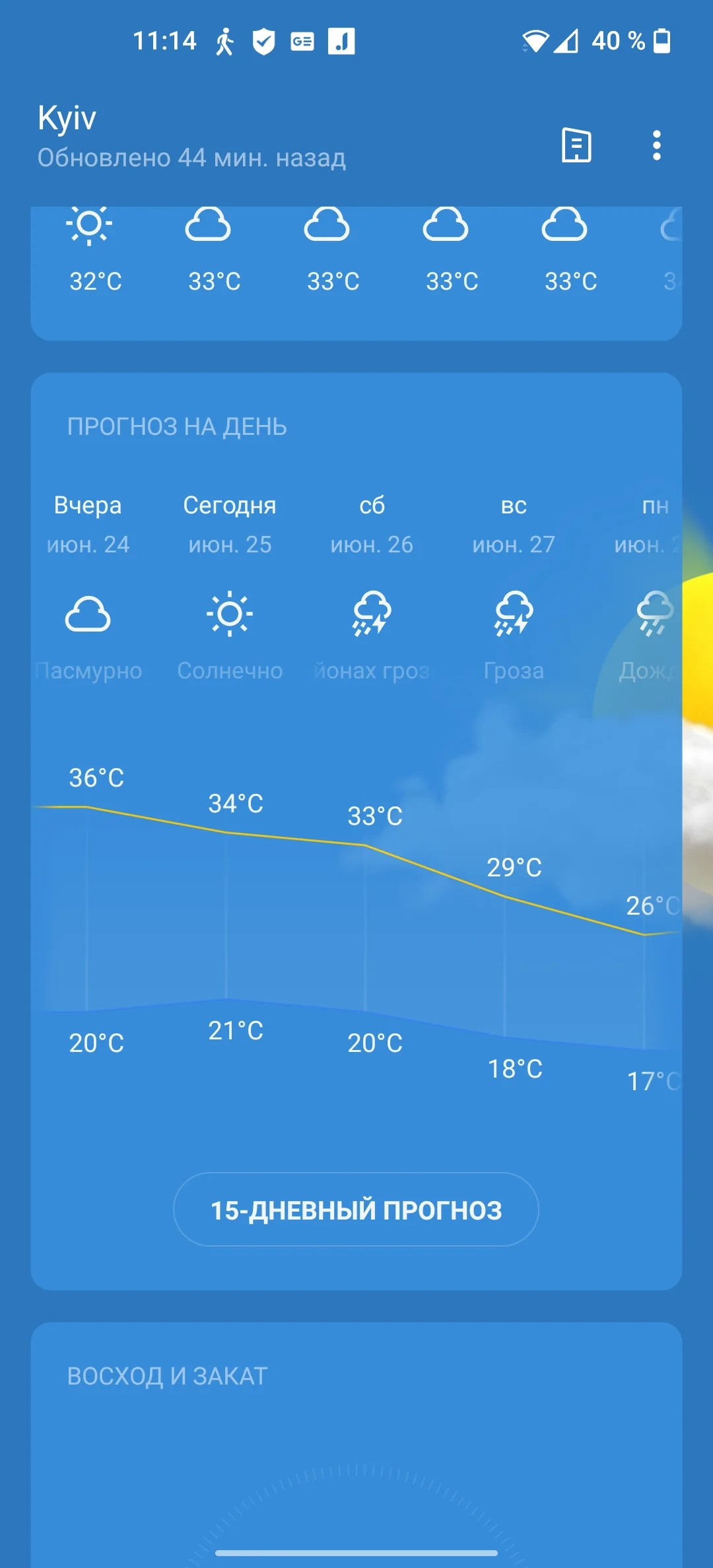713x1568 pixels.
Task: Tap Обновлено 44 мин. назад to refresh
Action: pyautogui.click(x=191, y=158)
